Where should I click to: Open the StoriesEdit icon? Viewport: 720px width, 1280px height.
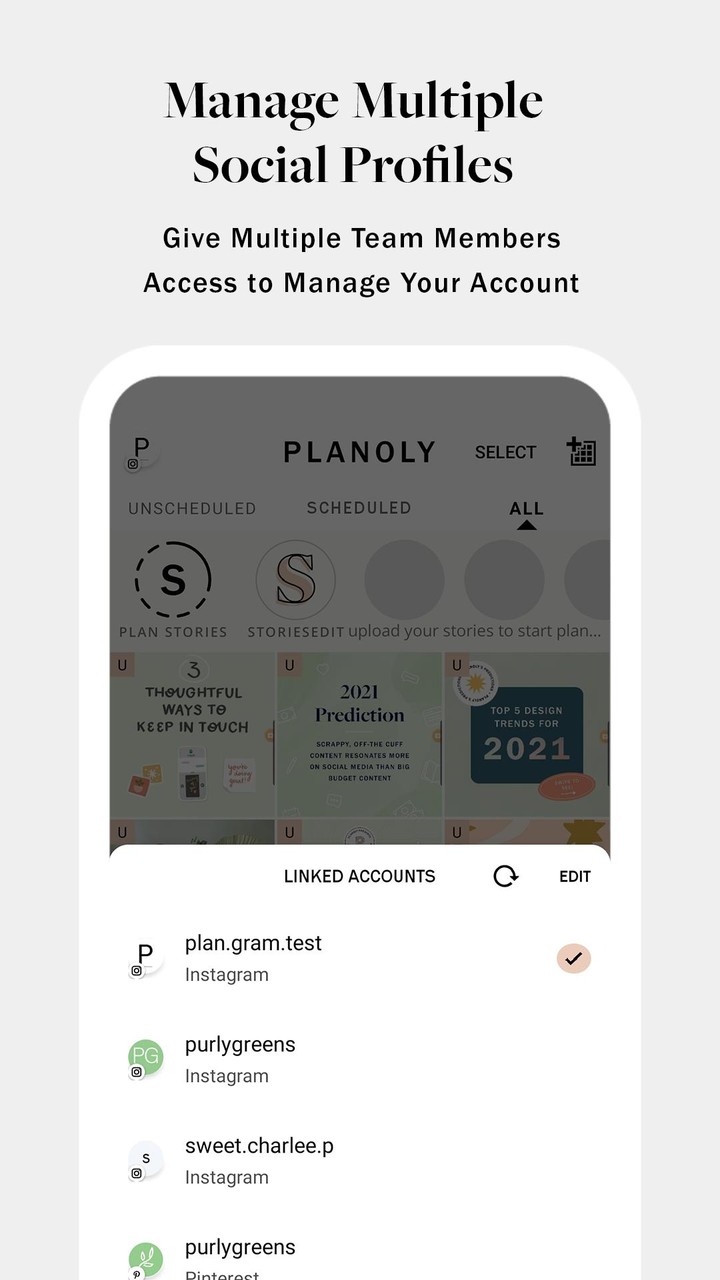[295, 580]
